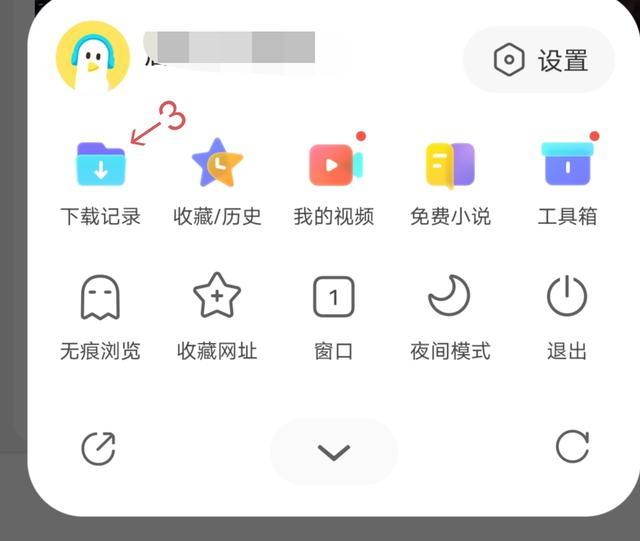This screenshot has height=541, width=640.
Task: Share the page with the arrow icon
Action: [x=98, y=448]
